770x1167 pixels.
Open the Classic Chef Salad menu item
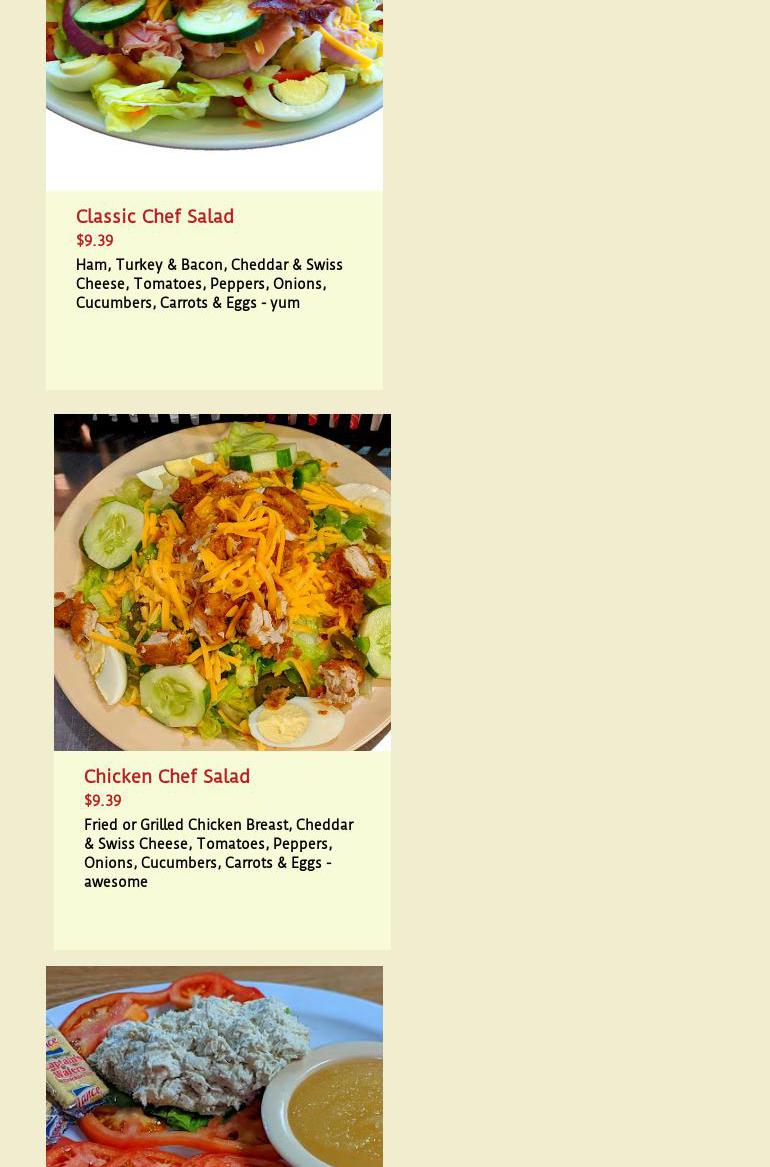(x=155, y=217)
